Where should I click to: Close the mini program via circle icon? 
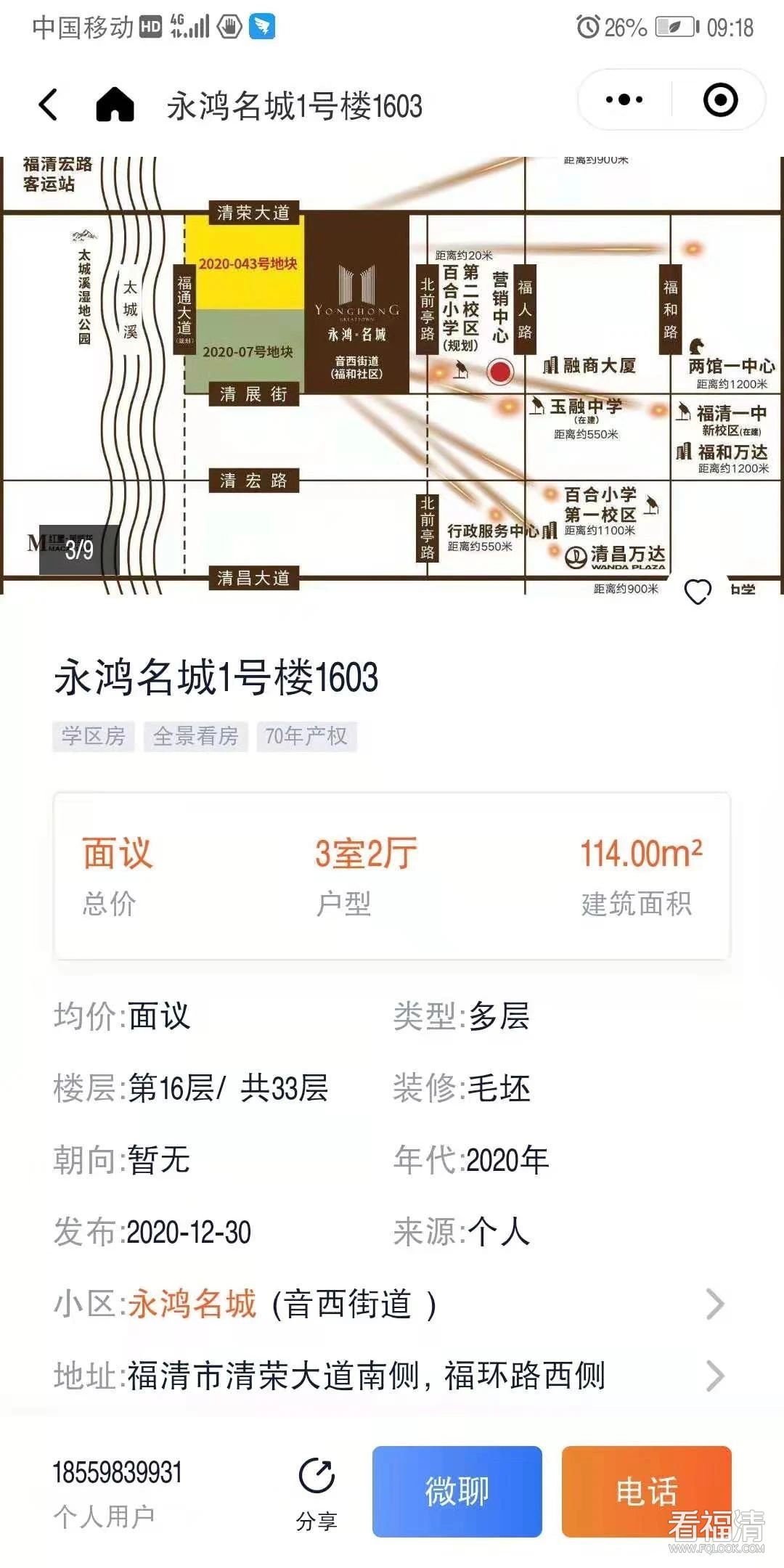click(720, 100)
